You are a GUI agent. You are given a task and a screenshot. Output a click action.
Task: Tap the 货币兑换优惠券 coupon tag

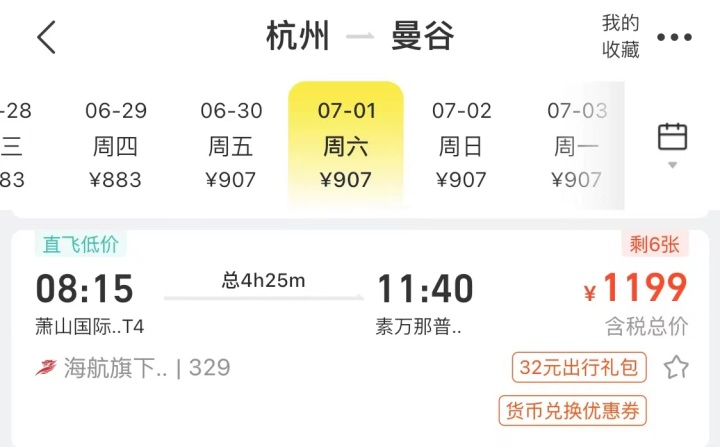572,410
